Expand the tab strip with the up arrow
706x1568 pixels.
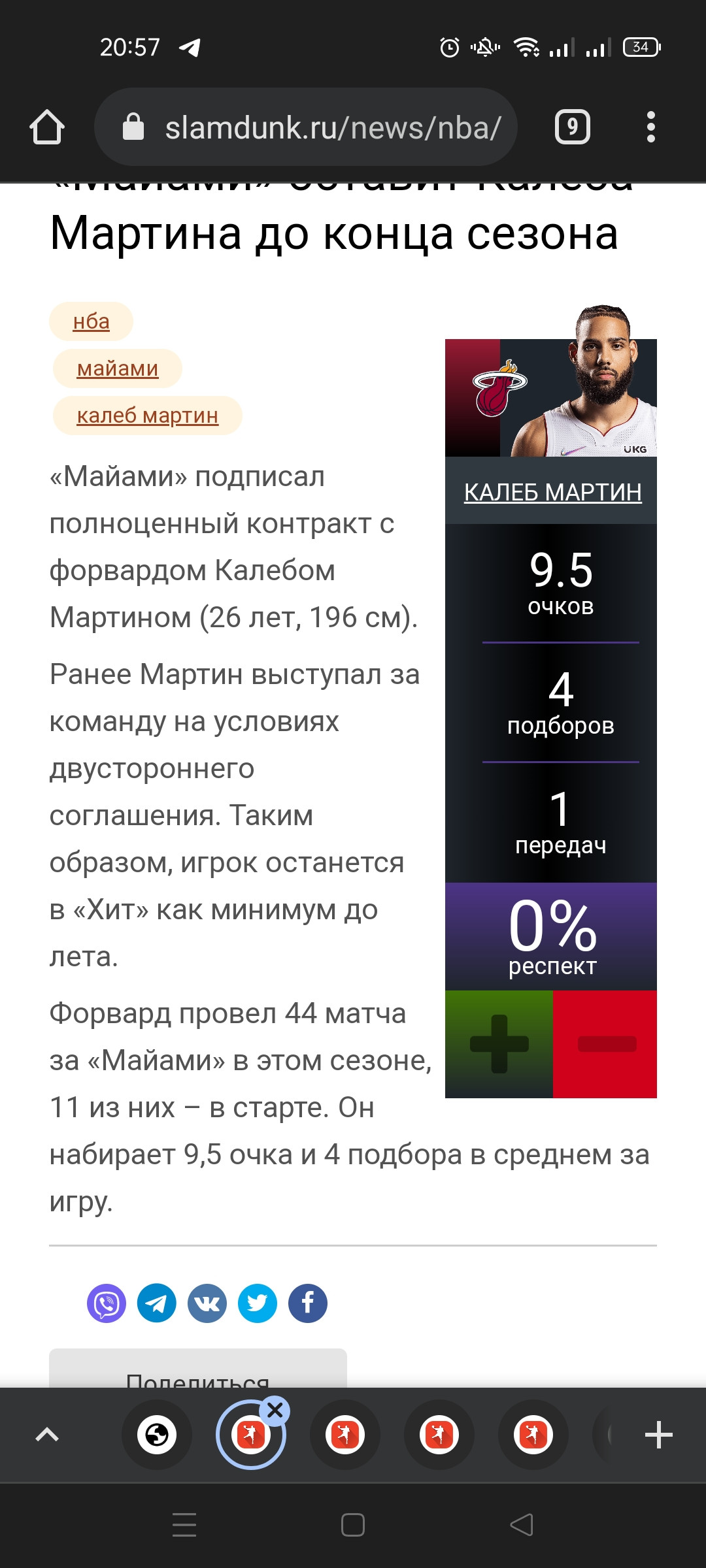click(47, 1435)
